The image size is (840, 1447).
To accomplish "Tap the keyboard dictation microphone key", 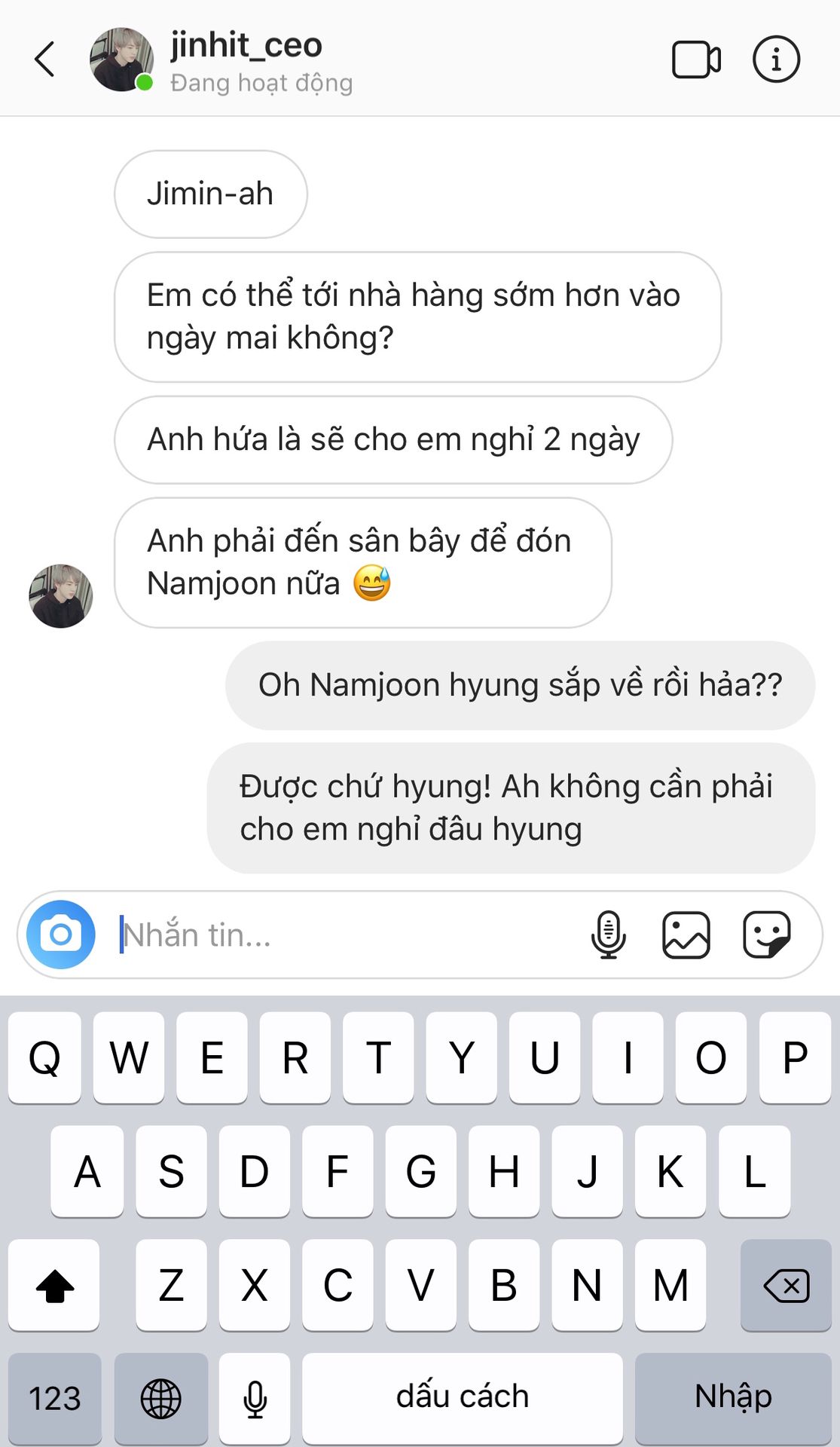I will (x=255, y=1398).
